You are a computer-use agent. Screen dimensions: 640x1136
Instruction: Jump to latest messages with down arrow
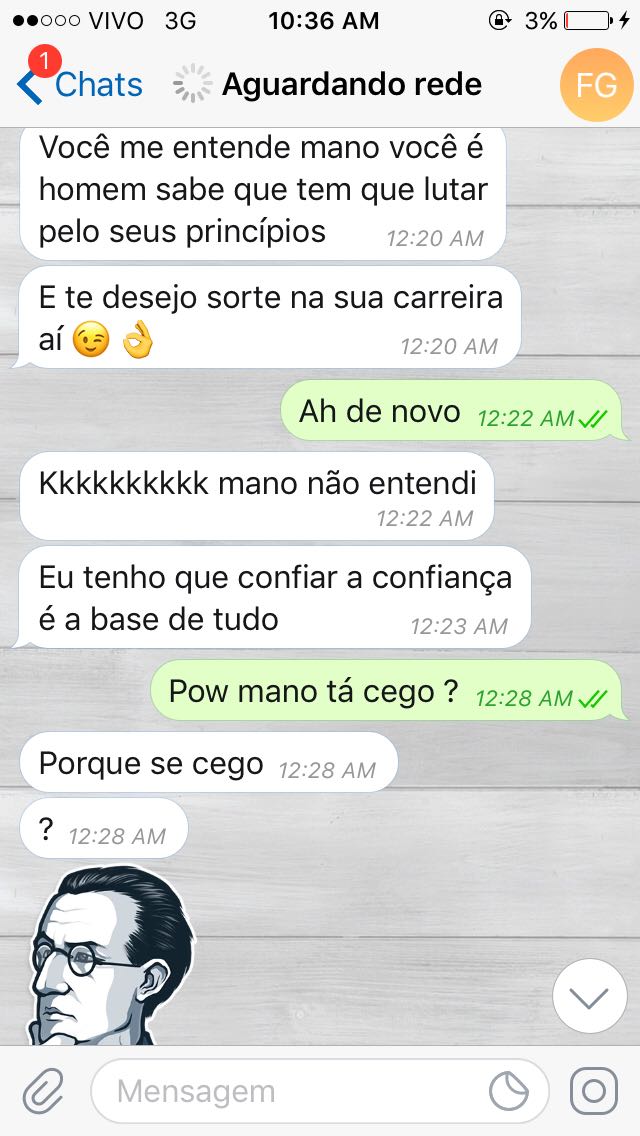589,996
